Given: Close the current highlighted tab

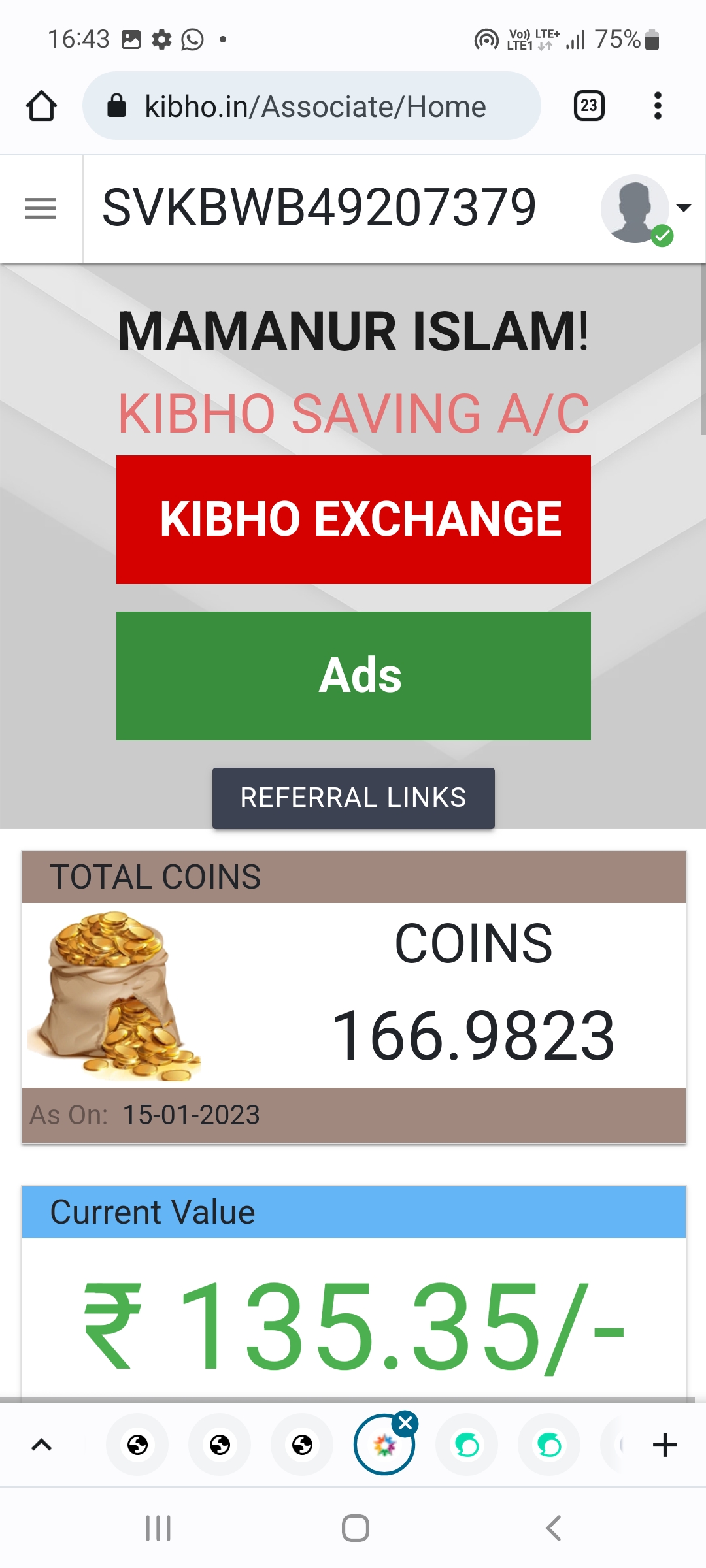Looking at the screenshot, I should [405, 1423].
